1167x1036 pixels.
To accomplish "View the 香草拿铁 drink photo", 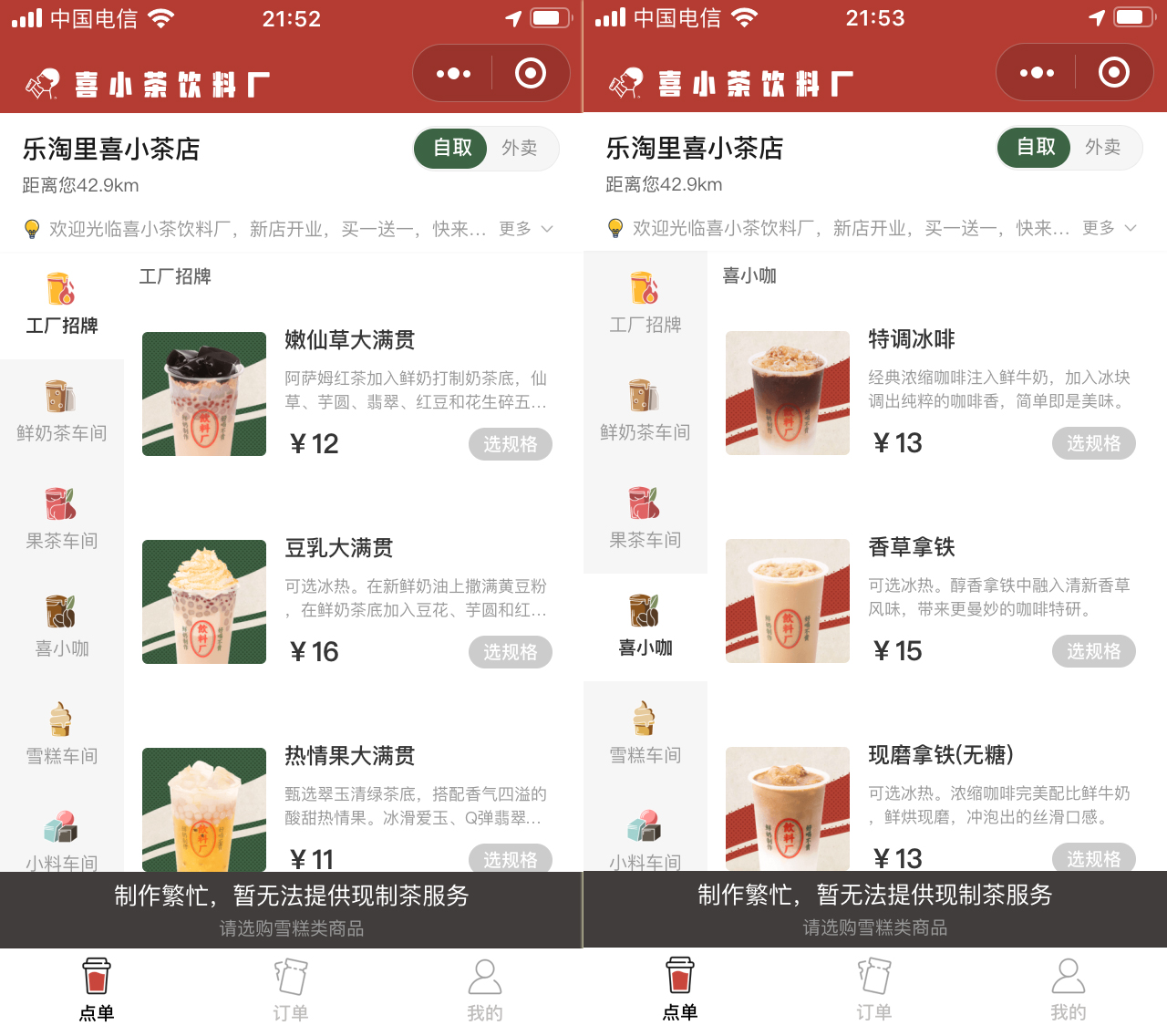I will pos(788,601).
